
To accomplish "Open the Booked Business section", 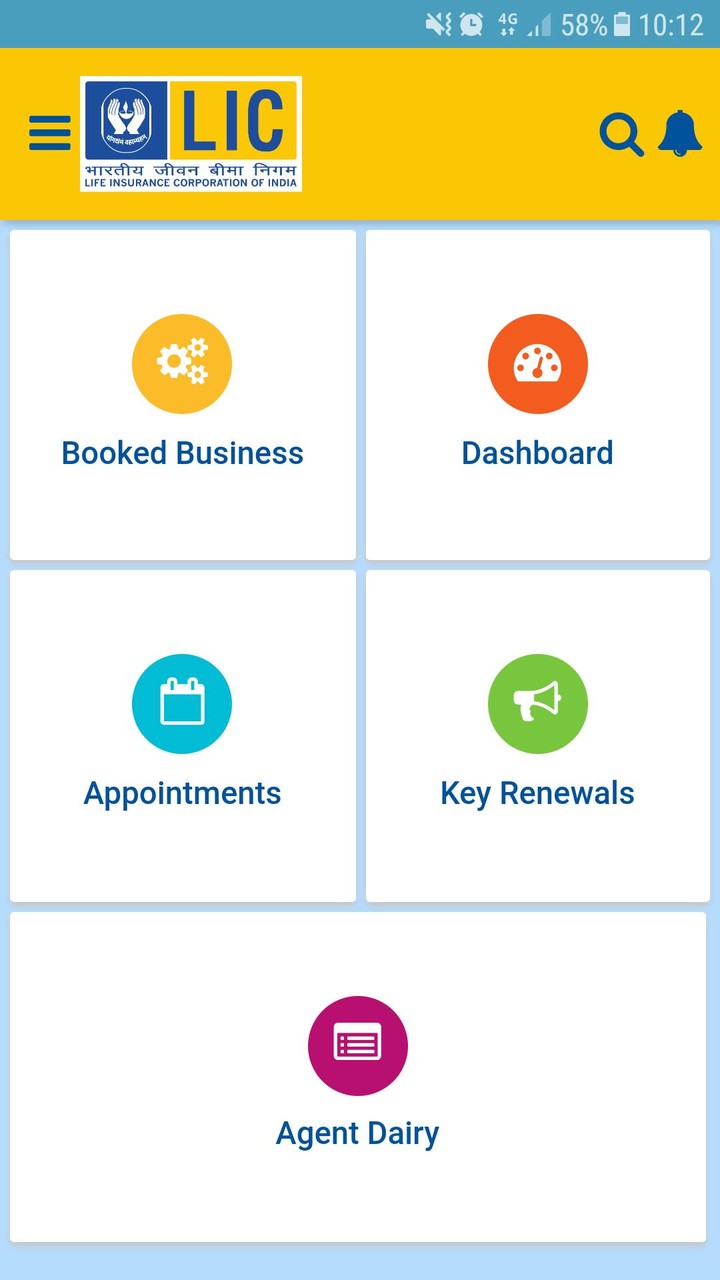I will 182,452.
